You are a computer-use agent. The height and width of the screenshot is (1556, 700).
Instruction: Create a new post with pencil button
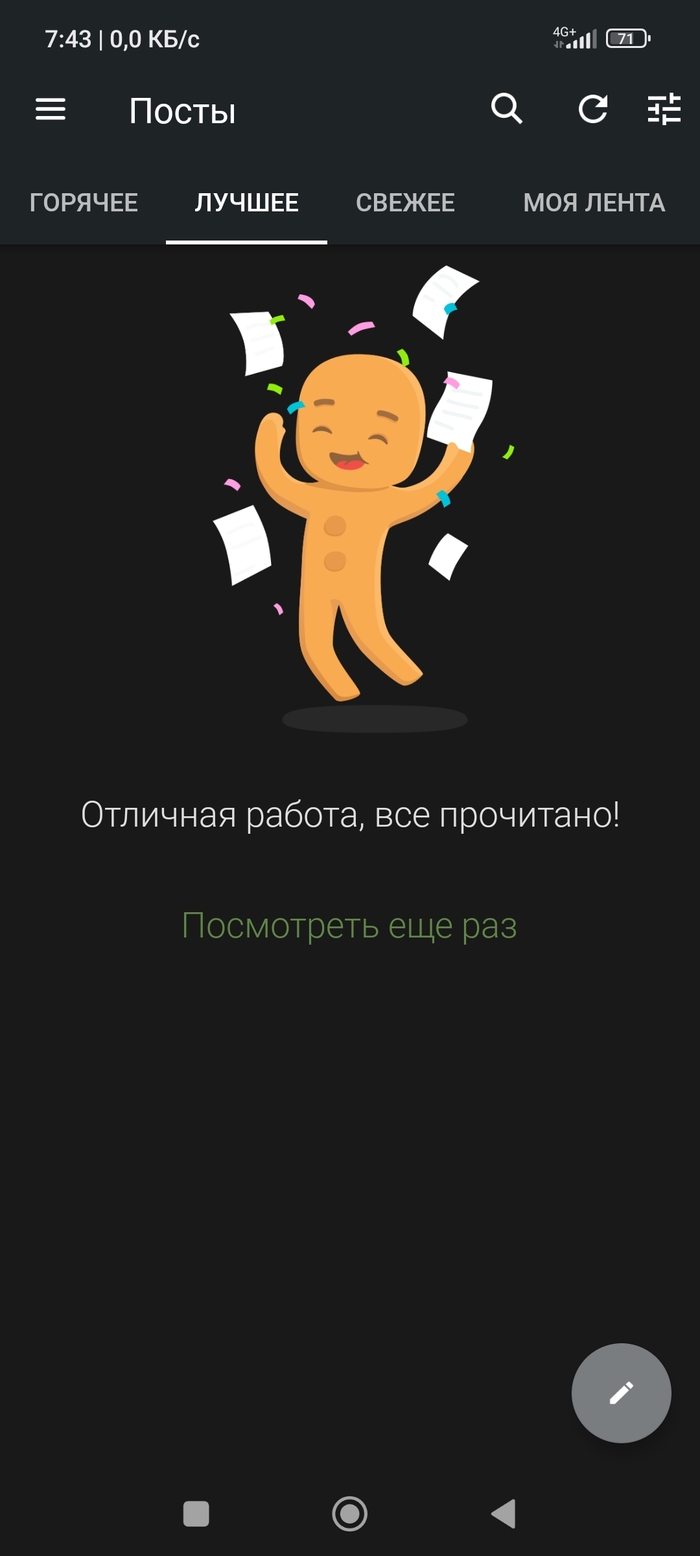621,1392
